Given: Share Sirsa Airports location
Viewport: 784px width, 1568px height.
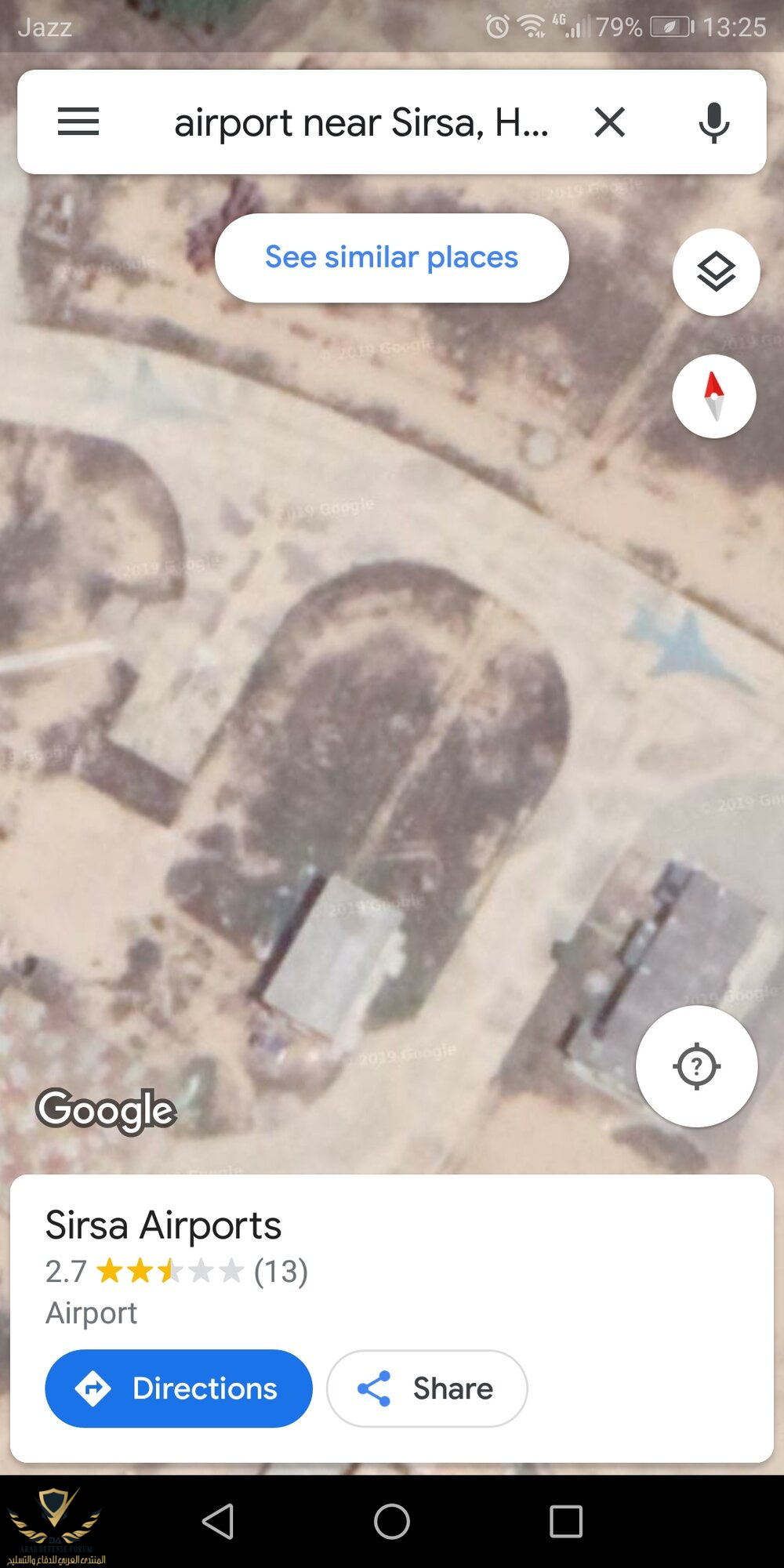Looking at the screenshot, I should tap(426, 1388).
